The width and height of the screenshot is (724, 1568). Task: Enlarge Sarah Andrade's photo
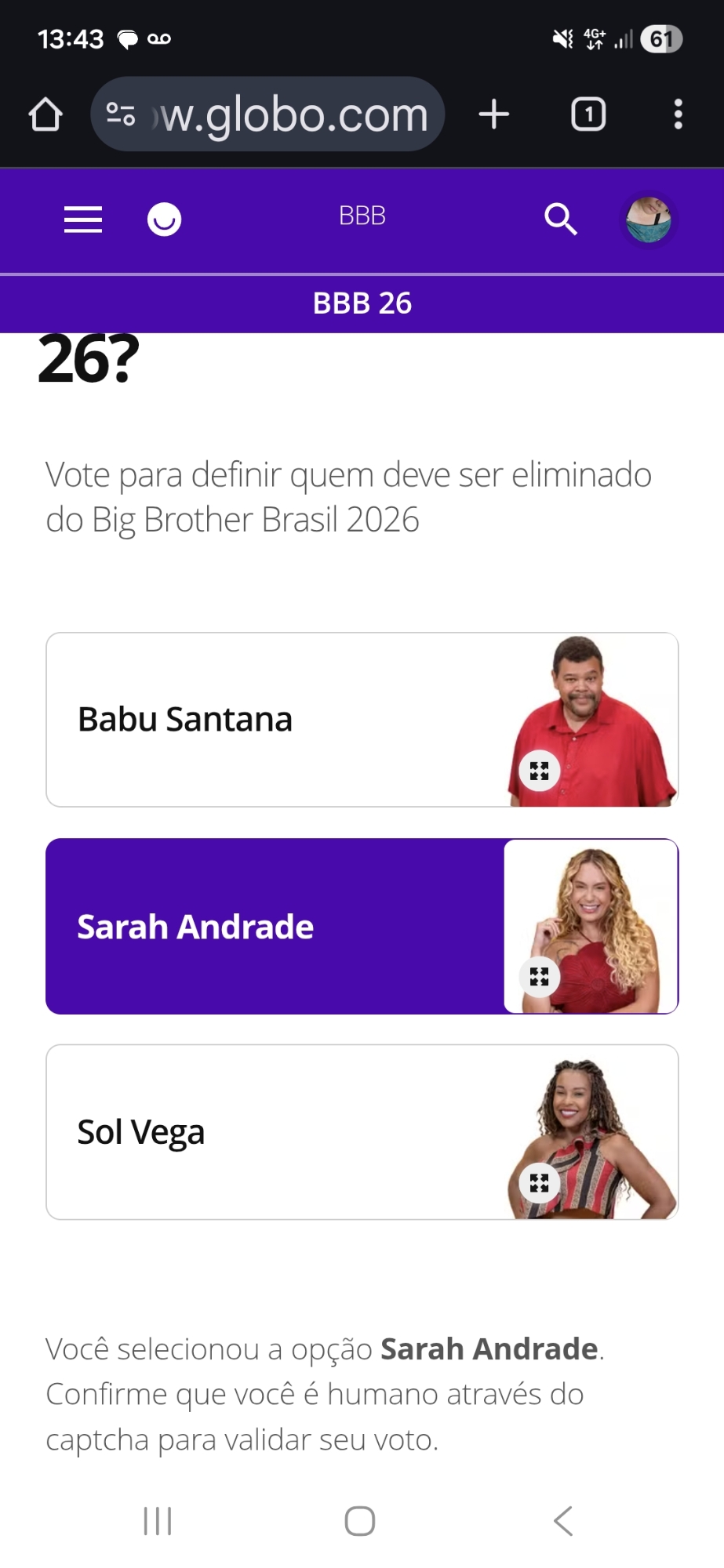click(540, 977)
